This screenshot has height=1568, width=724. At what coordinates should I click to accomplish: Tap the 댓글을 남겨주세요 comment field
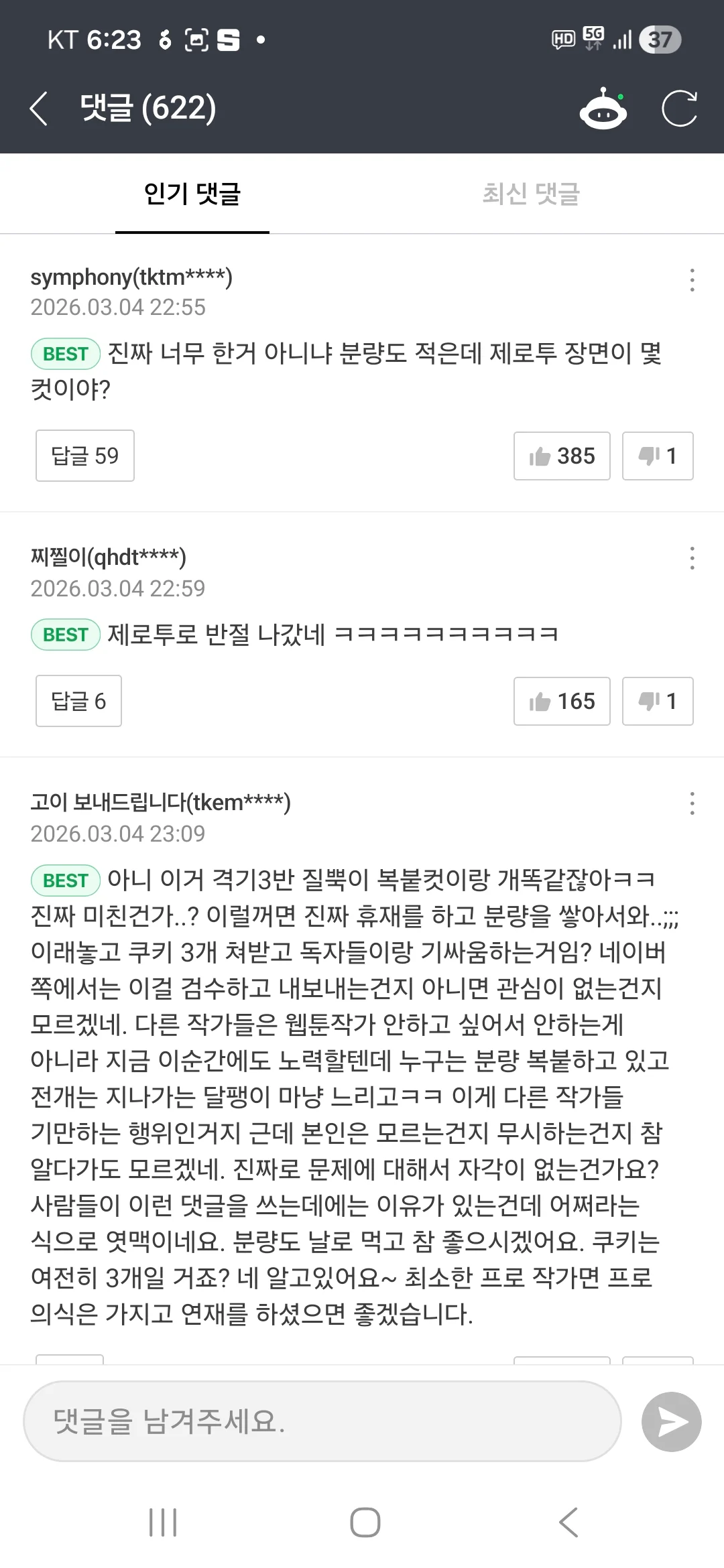322,1421
